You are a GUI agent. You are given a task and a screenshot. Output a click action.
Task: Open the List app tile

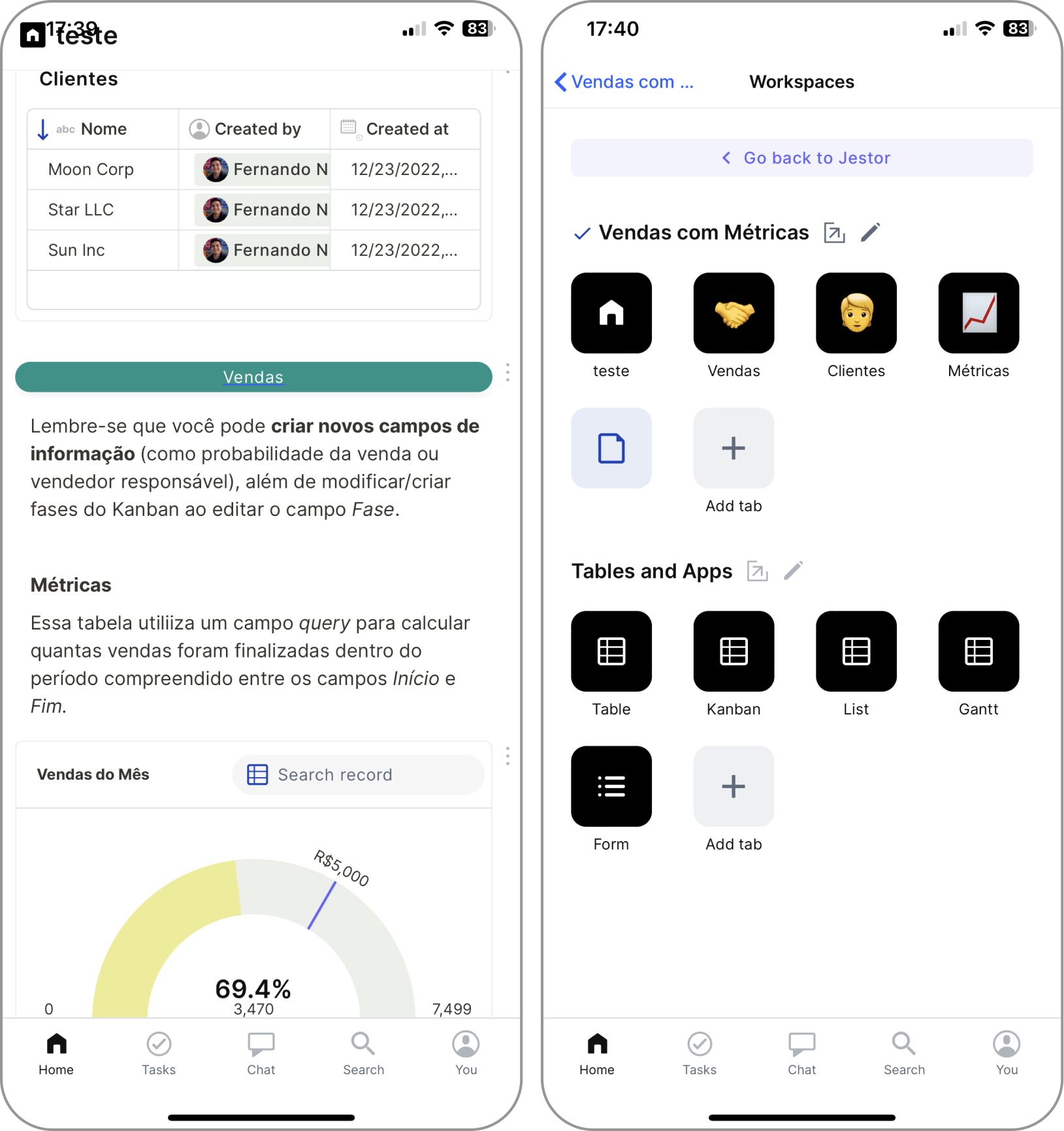856,651
